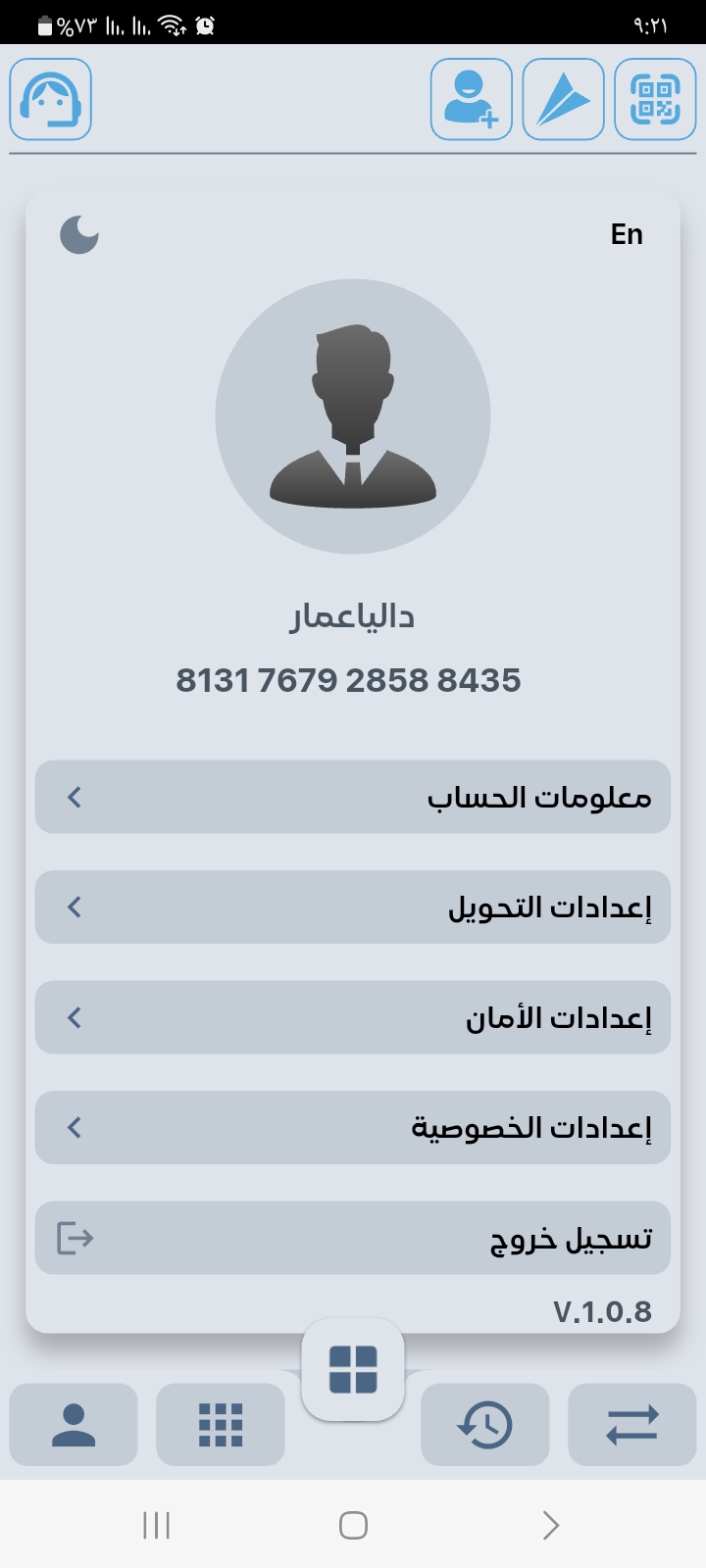The image size is (706, 1568).
Task: Tap the system home button
Action: pyautogui.click(x=353, y=1525)
